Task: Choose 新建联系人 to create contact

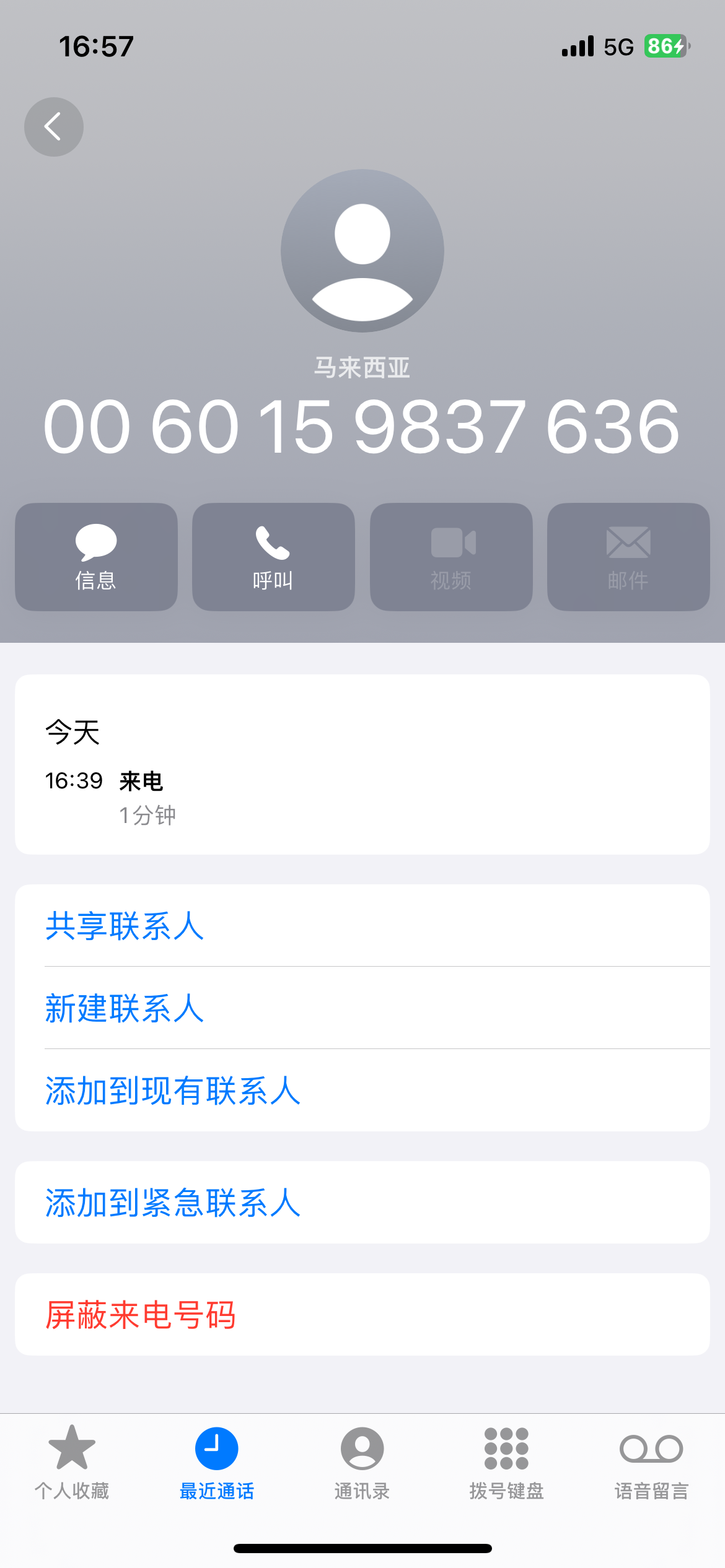Action: click(362, 1008)
